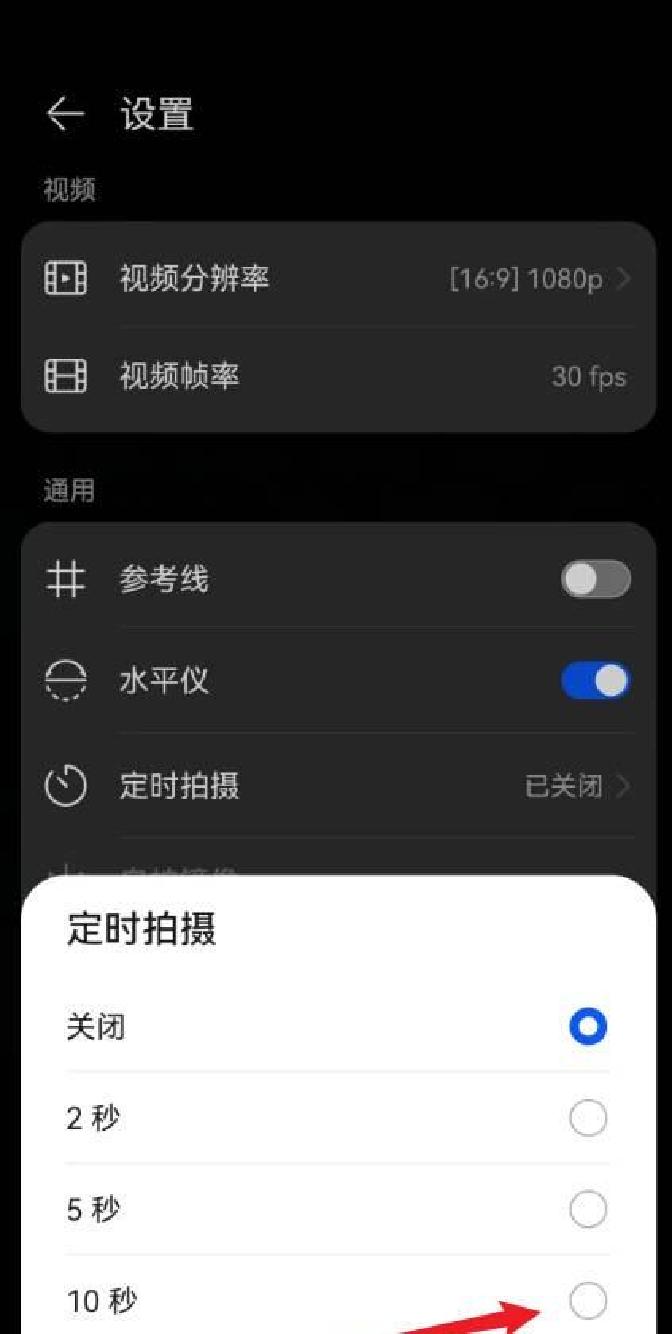672x1334 pixels.
Task: Select the 5 秒 timer option
Action: tap(588, 1210)
